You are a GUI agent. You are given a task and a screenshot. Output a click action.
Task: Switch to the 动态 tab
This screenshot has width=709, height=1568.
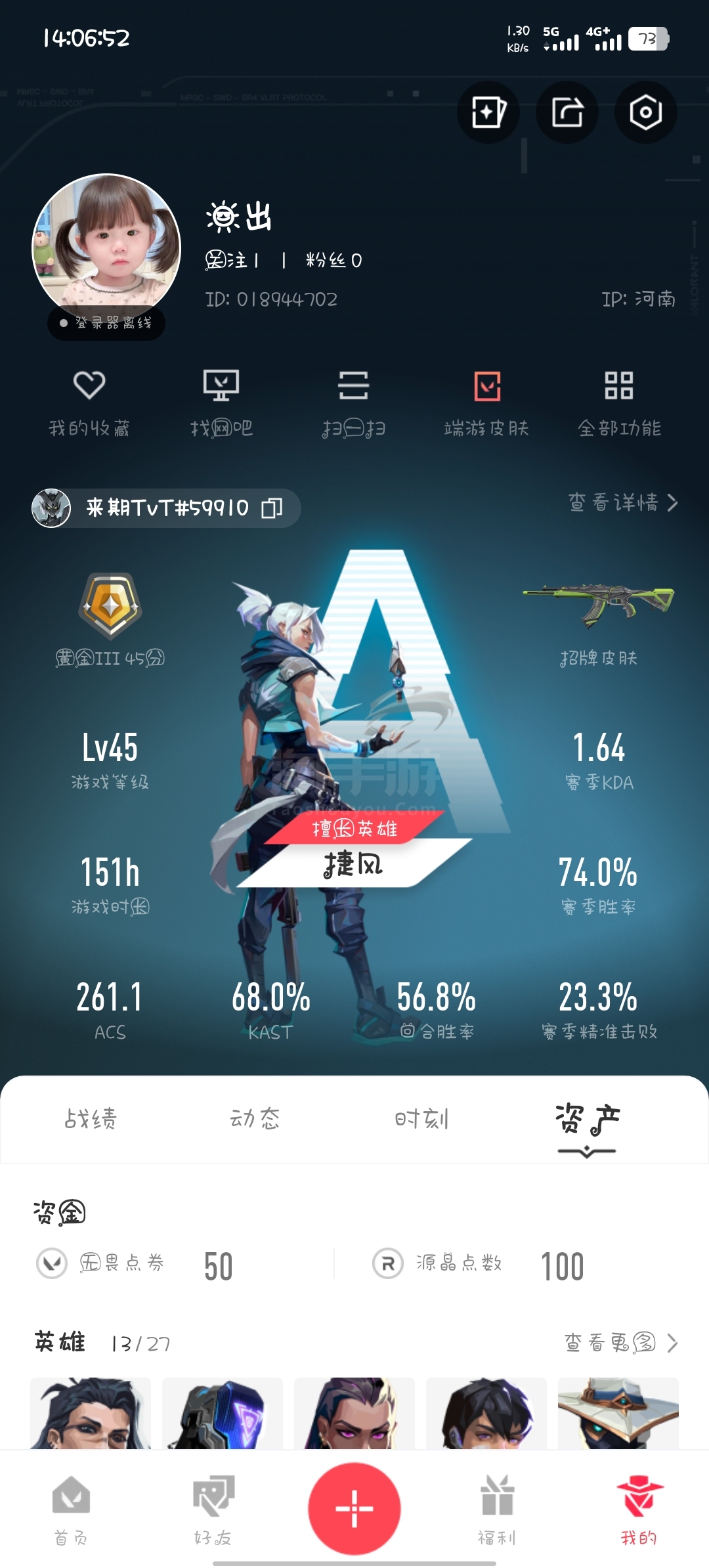coord(255,1119)
